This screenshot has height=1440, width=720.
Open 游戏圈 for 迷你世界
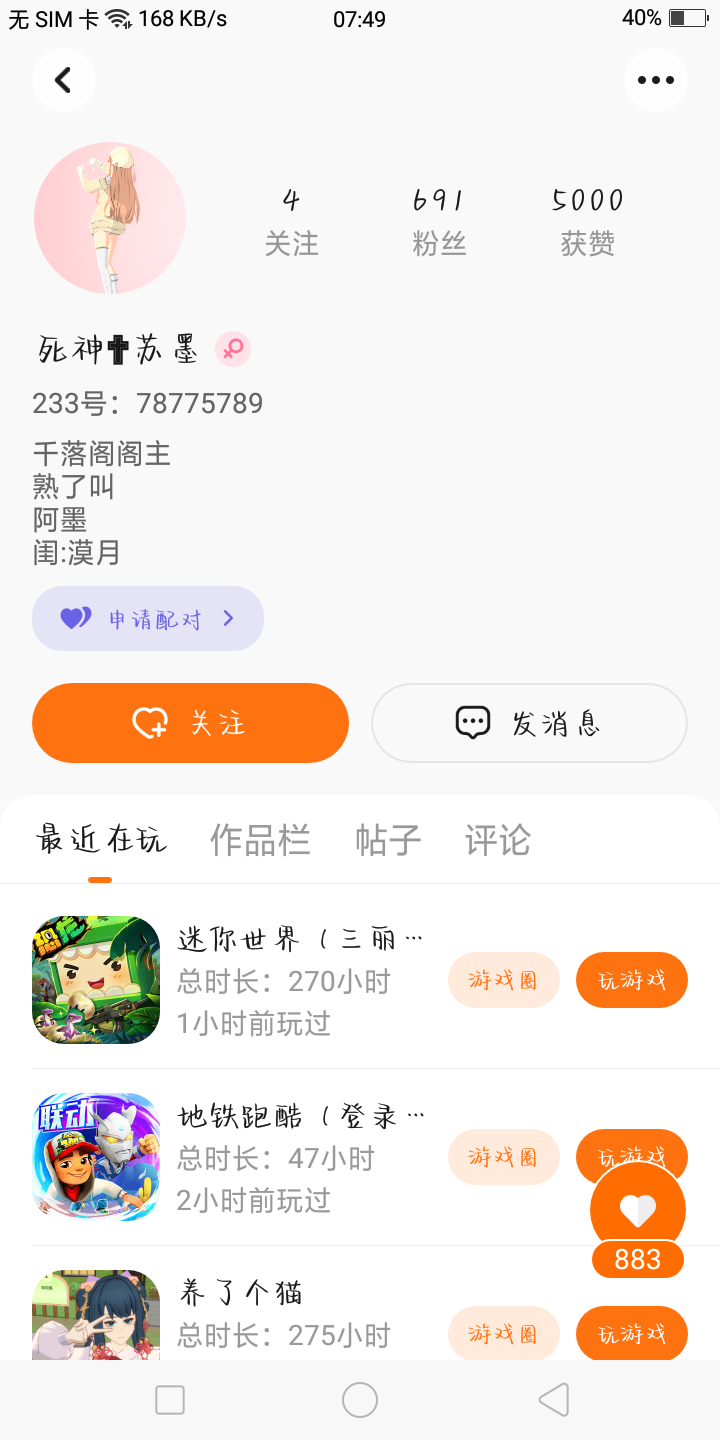pyautogui.click(x=503, y=980)
